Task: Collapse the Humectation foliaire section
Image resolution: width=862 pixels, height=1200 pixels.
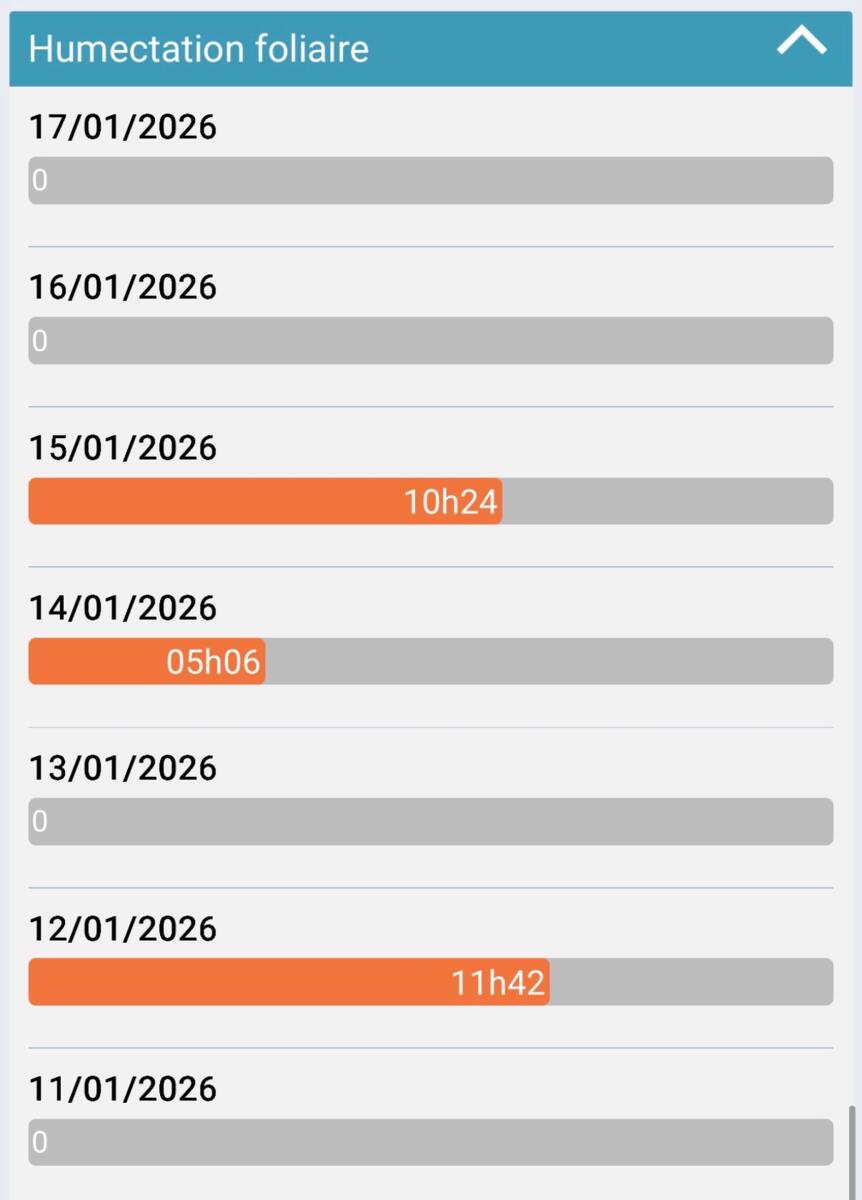Action: (x=802, y=42)
